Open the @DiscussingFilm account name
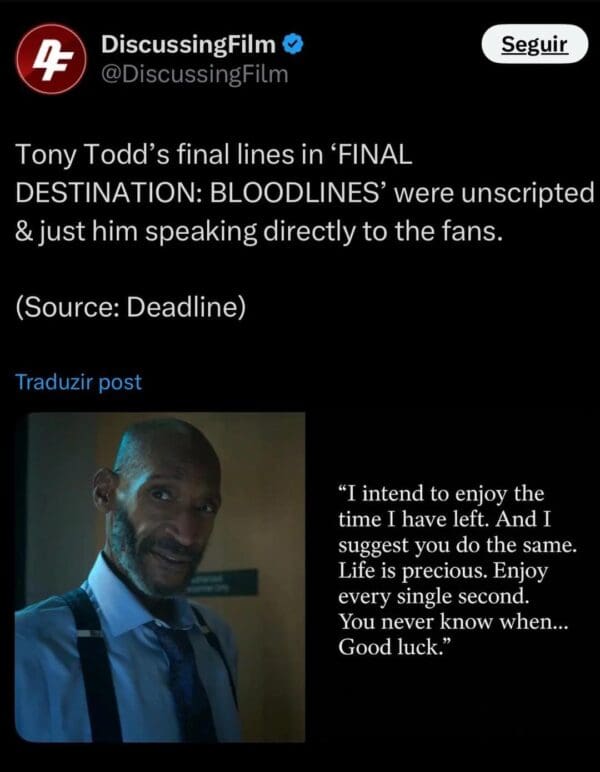This screenshot has width=600, height=772. 195,74
